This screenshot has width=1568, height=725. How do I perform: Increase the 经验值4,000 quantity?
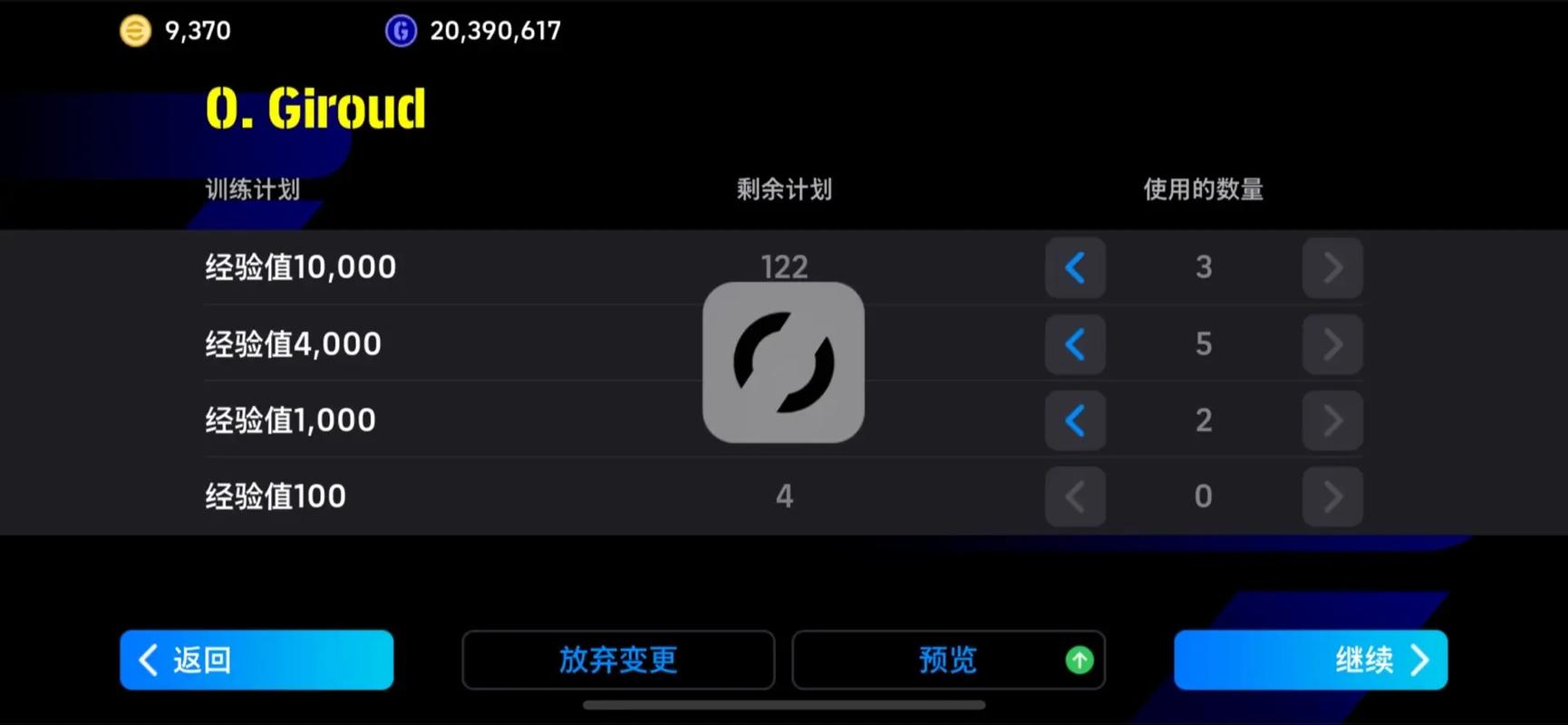1331,344
